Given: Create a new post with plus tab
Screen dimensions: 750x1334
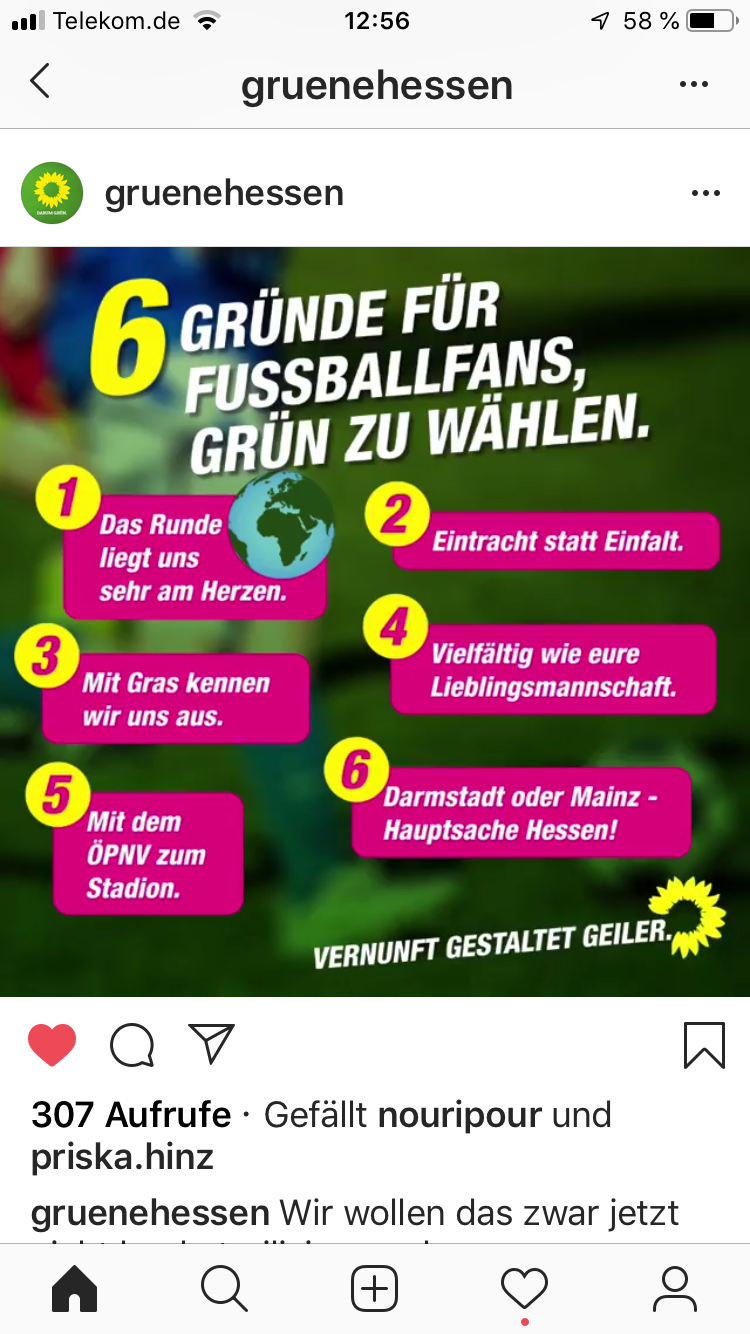Looking at the screenshot, I should pyautogui.click(x=375, y=1289).
